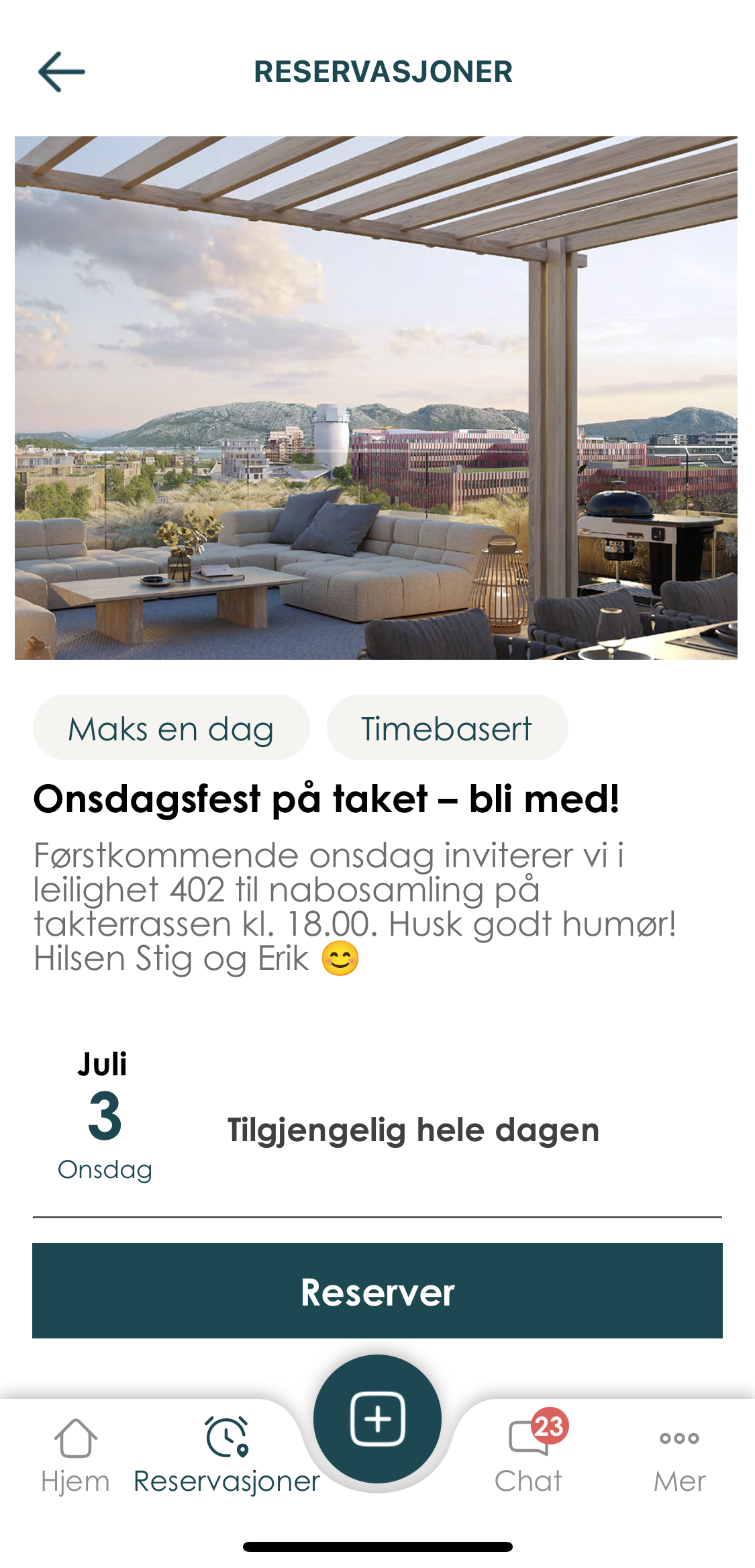Tap the central plus create button
This screenshot has height=1568, width=755.
click(377, 1419)
